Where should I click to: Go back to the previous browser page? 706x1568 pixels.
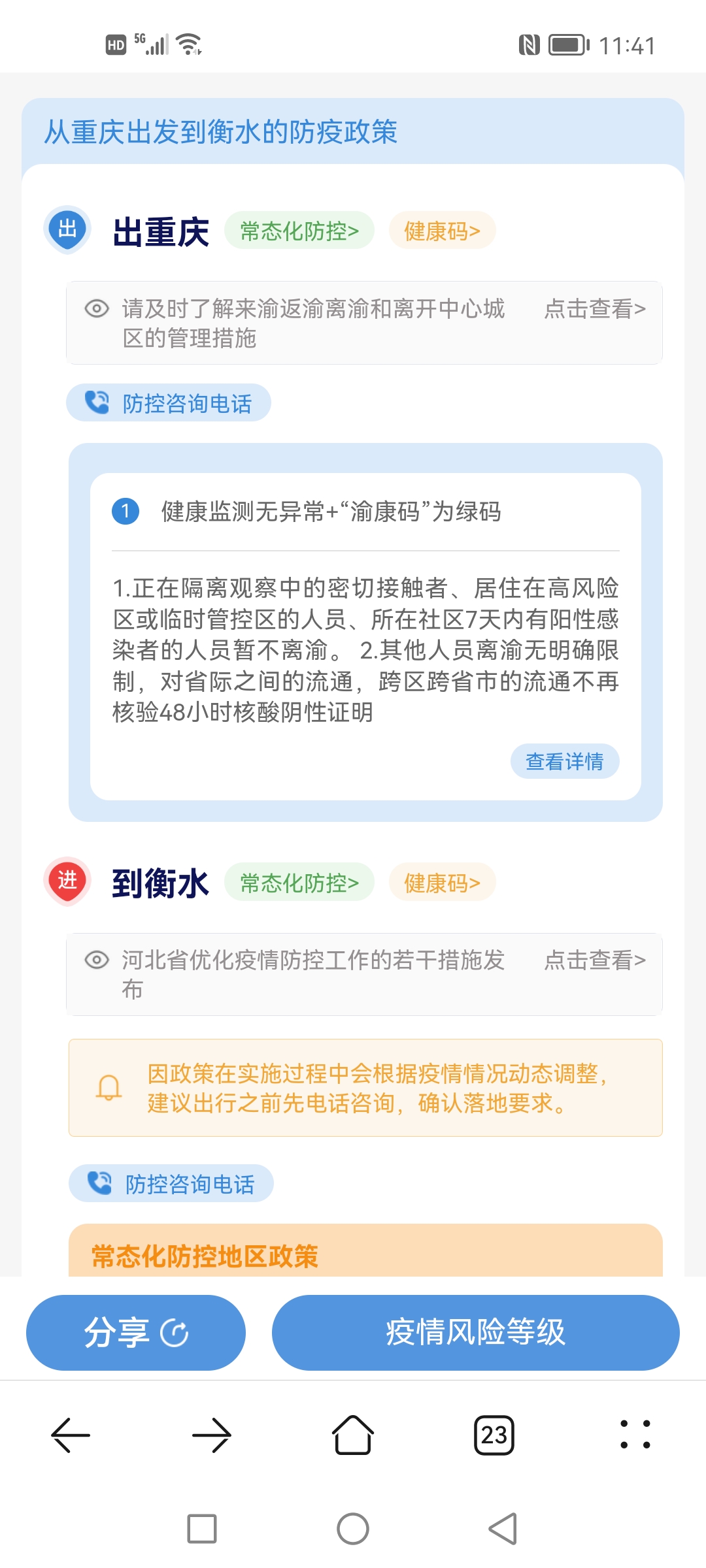(x=71, y=1435)
